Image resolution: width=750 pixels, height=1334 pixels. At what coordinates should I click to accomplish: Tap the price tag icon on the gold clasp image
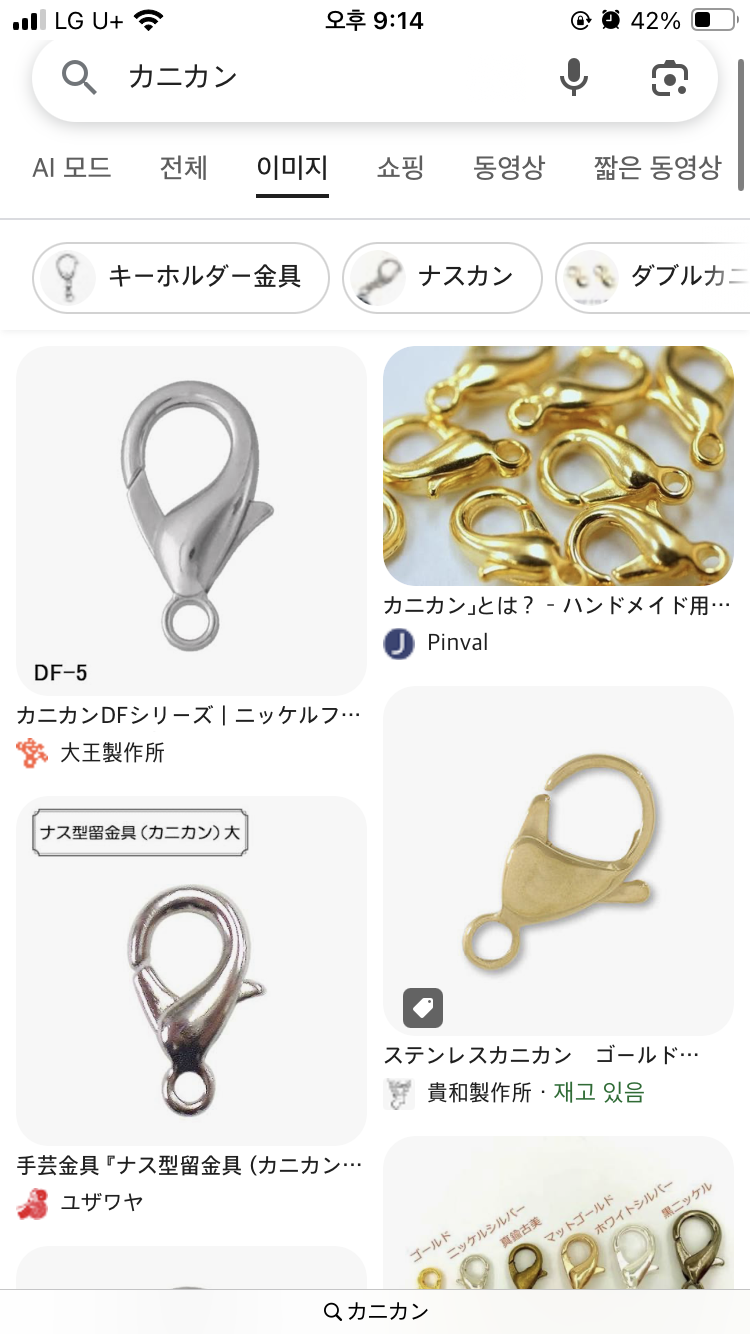point(421,1008)
